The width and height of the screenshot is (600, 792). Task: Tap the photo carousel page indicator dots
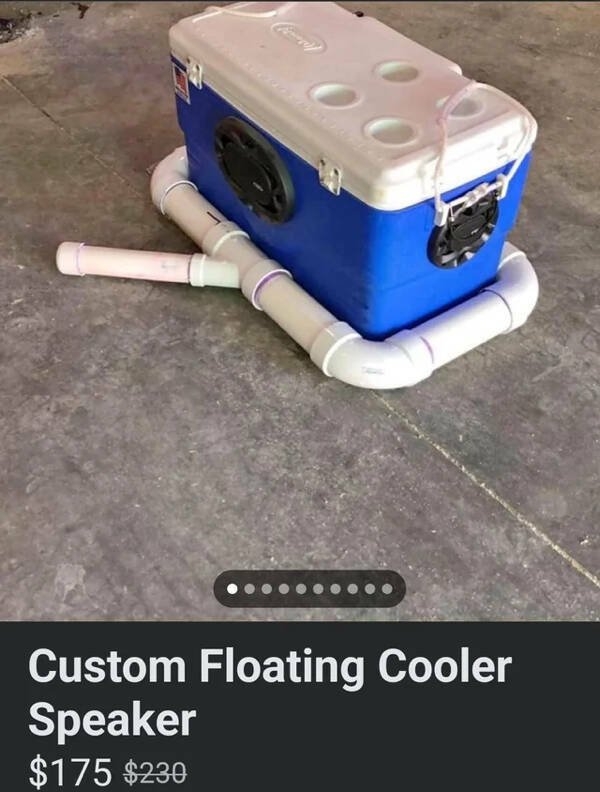pyautogui.click(x=309, y=589)
